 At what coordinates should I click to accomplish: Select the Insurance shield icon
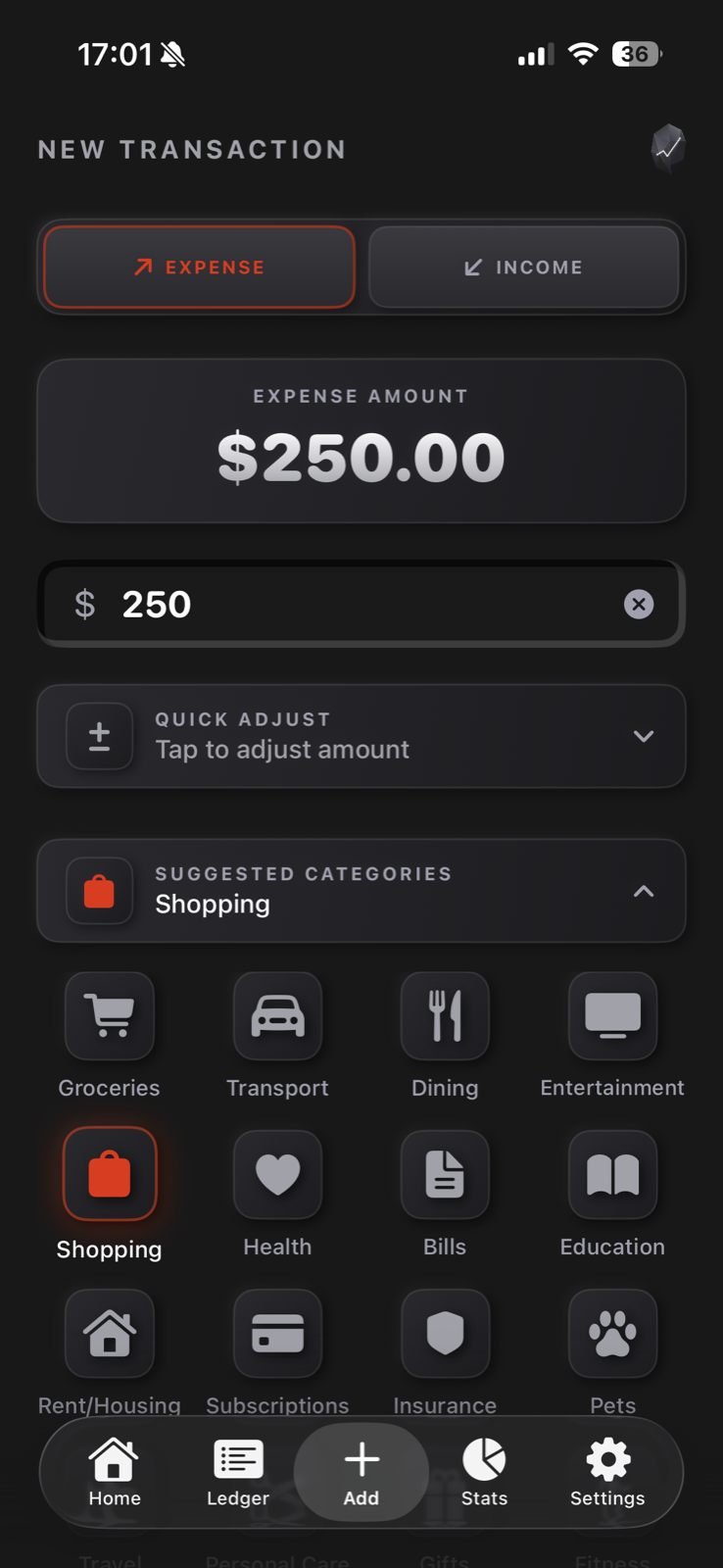pos(445,1334)
